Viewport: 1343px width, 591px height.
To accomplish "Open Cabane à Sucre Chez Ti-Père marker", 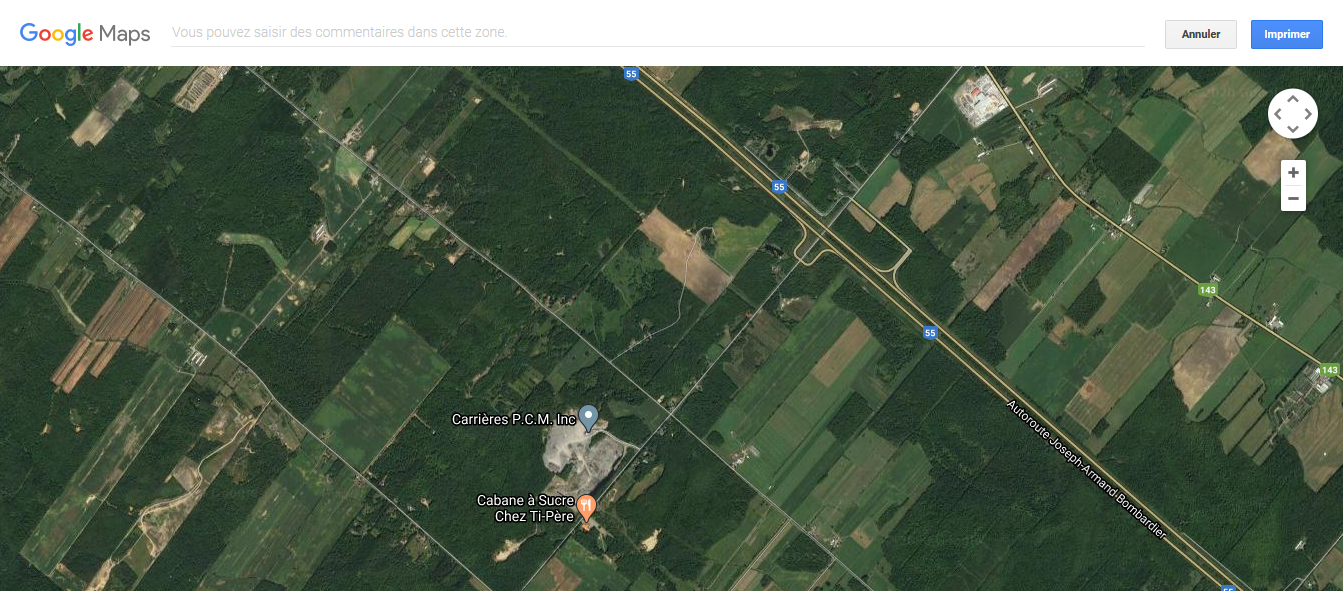I will pyautogui.click(x=587, y=507).
